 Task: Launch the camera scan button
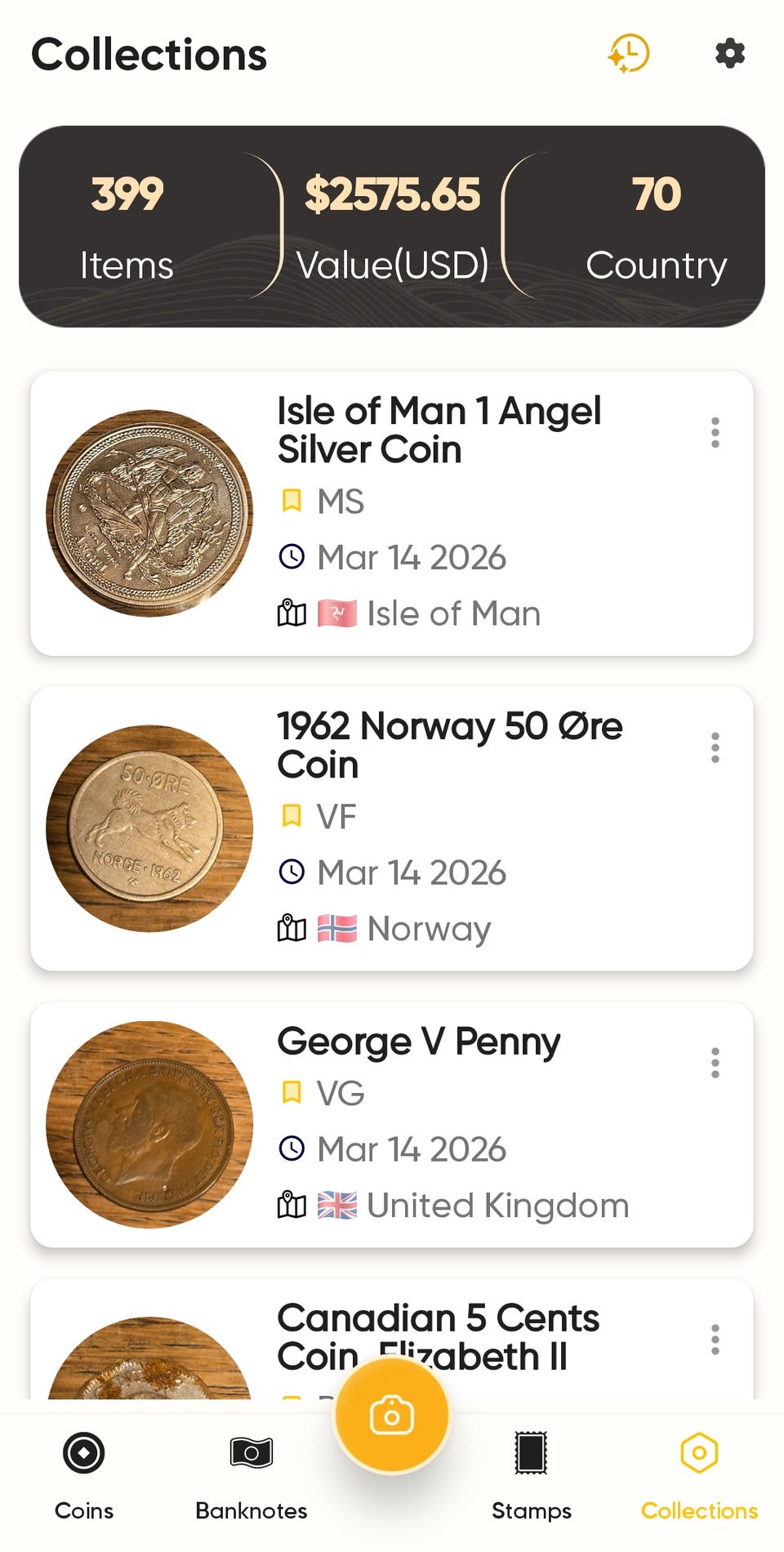click(392, 1416)
